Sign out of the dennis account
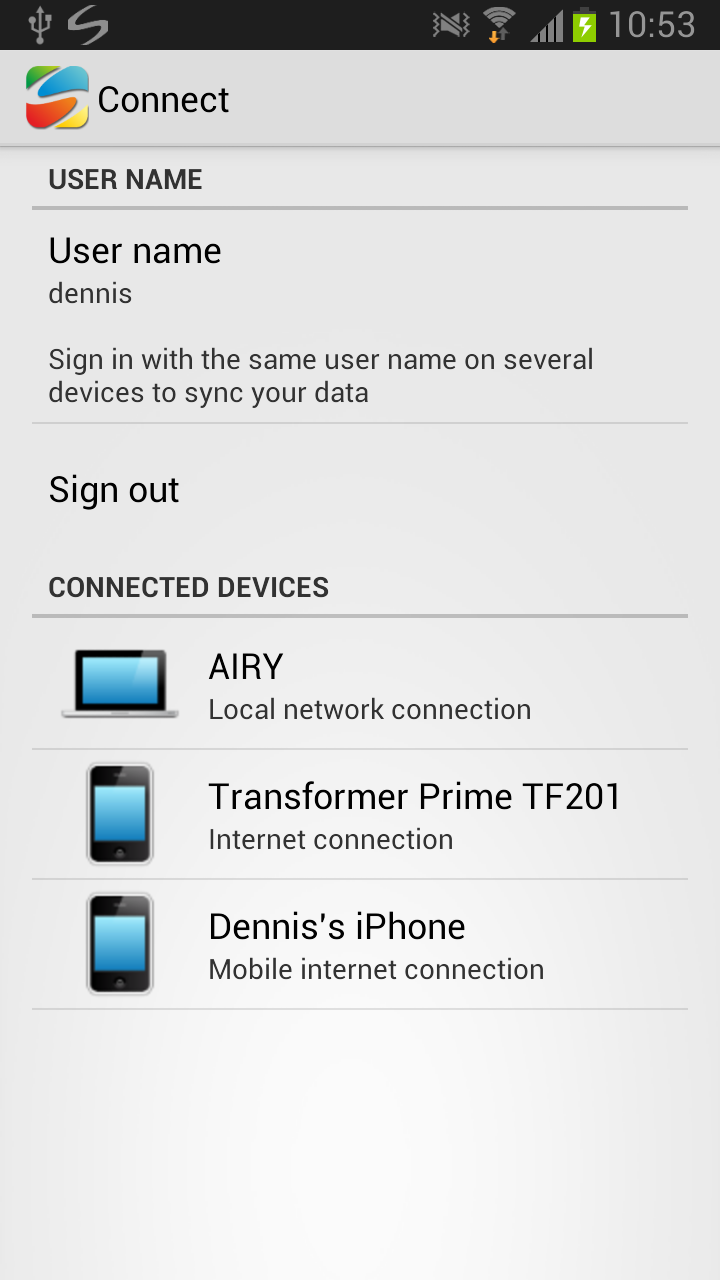This screenshot has height=1280, width=720. [x=360, y=490]
